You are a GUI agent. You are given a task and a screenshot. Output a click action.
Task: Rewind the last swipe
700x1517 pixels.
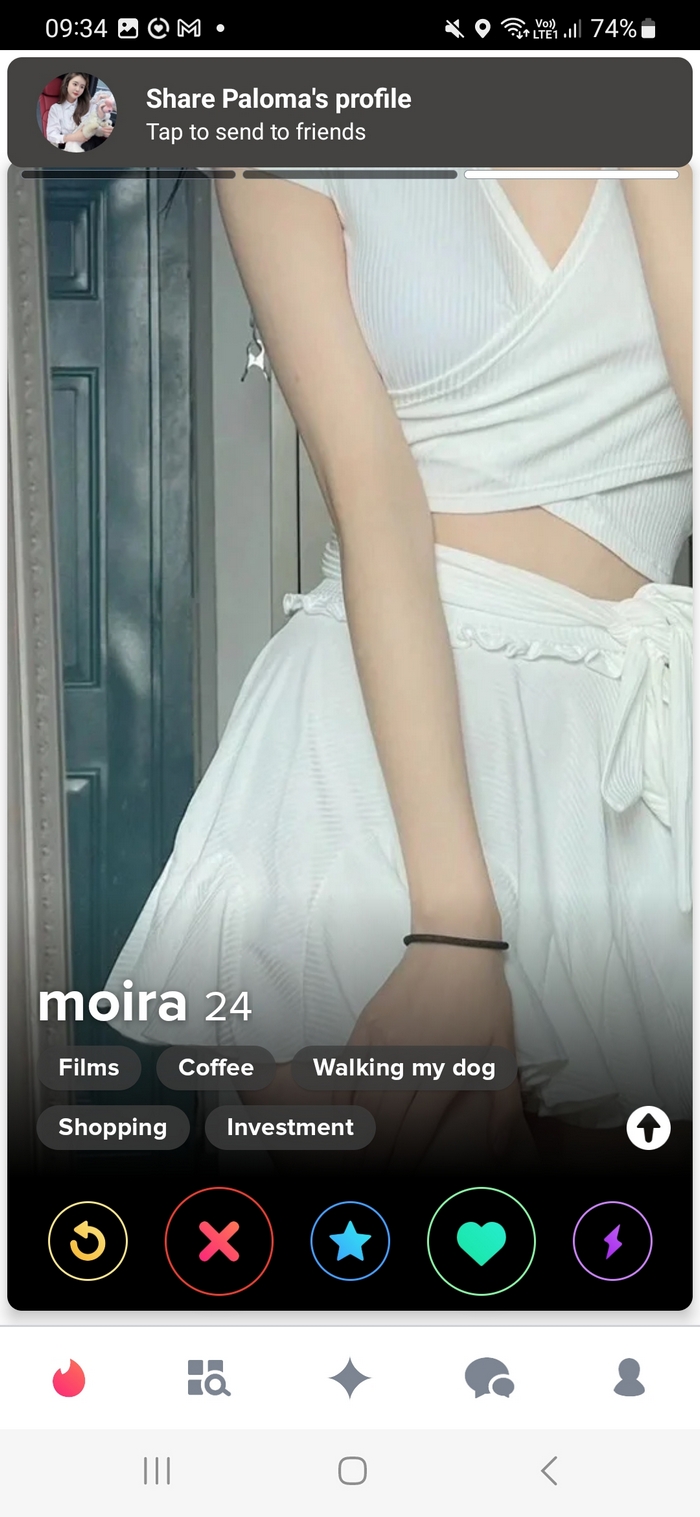[x=88, y=1241]
